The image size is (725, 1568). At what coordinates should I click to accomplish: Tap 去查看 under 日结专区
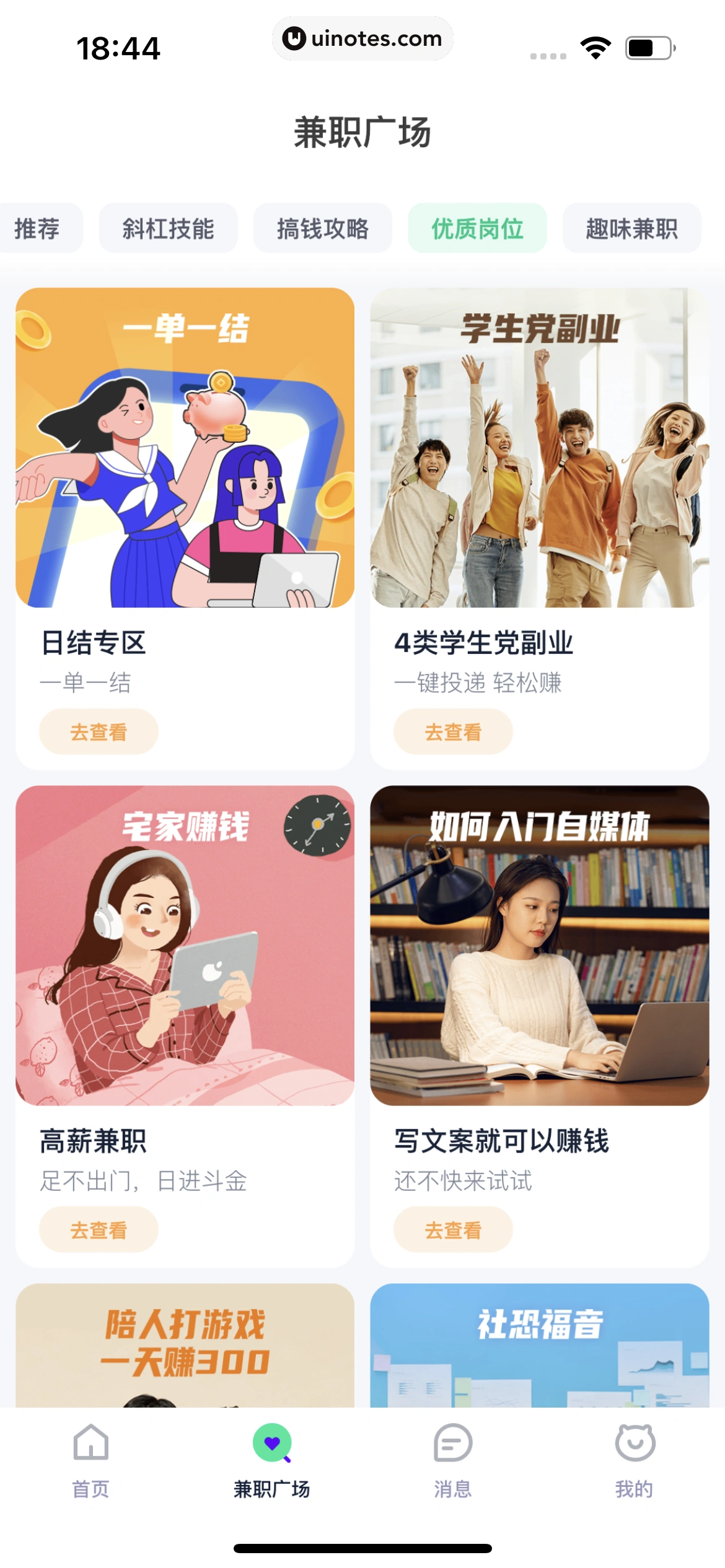tap(99, 732)
